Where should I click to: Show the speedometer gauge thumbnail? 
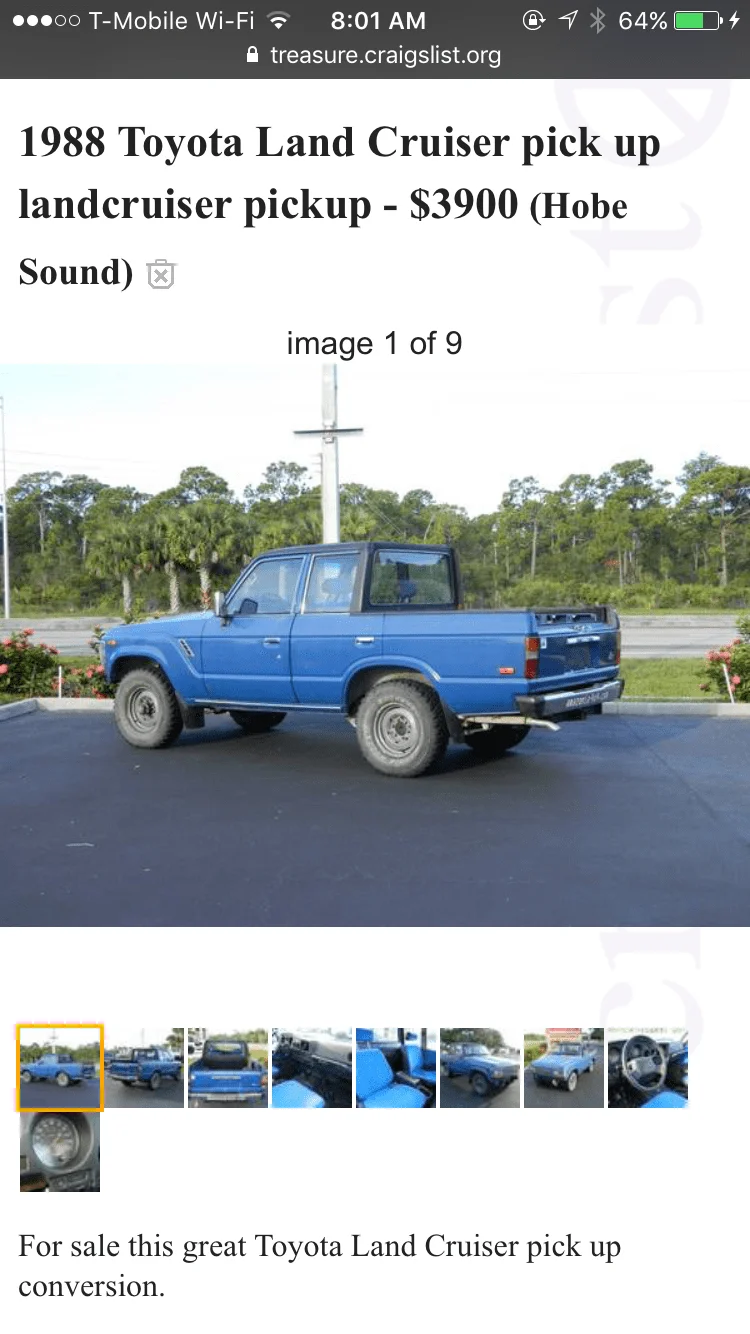[x=60, y=1152]
